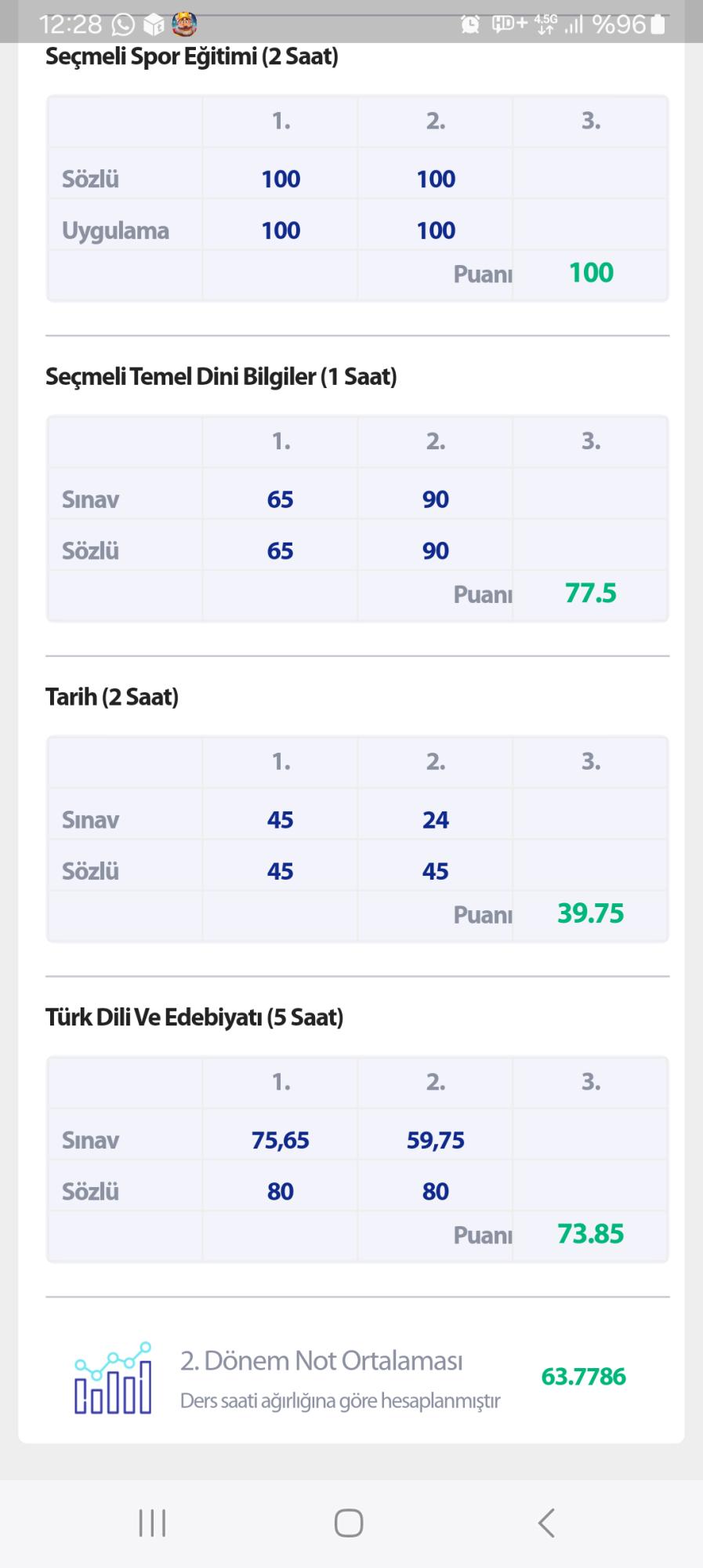
Task: Open the recent apps view
Action: point(152,1523)
